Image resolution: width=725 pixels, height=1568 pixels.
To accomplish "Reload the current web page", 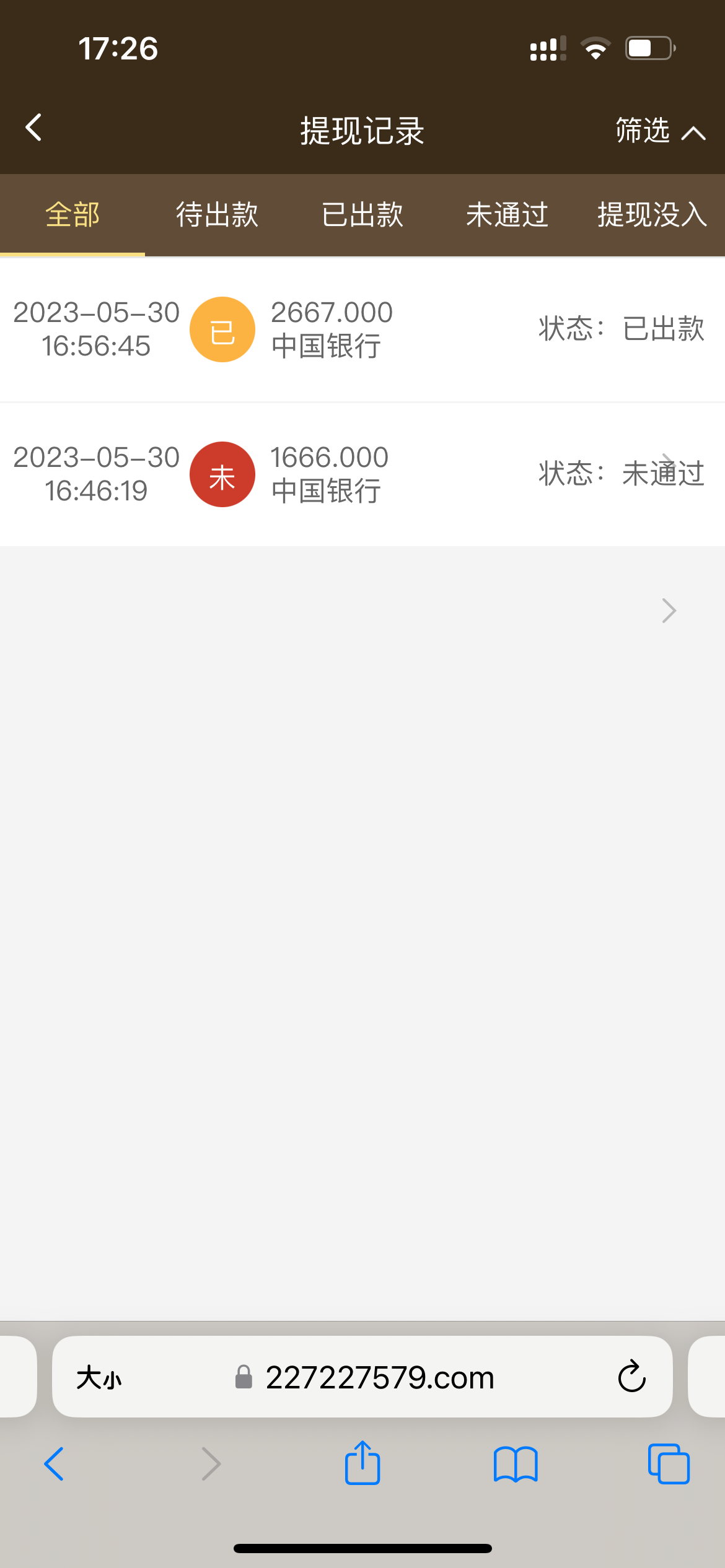I will [x=631, y=1377].
